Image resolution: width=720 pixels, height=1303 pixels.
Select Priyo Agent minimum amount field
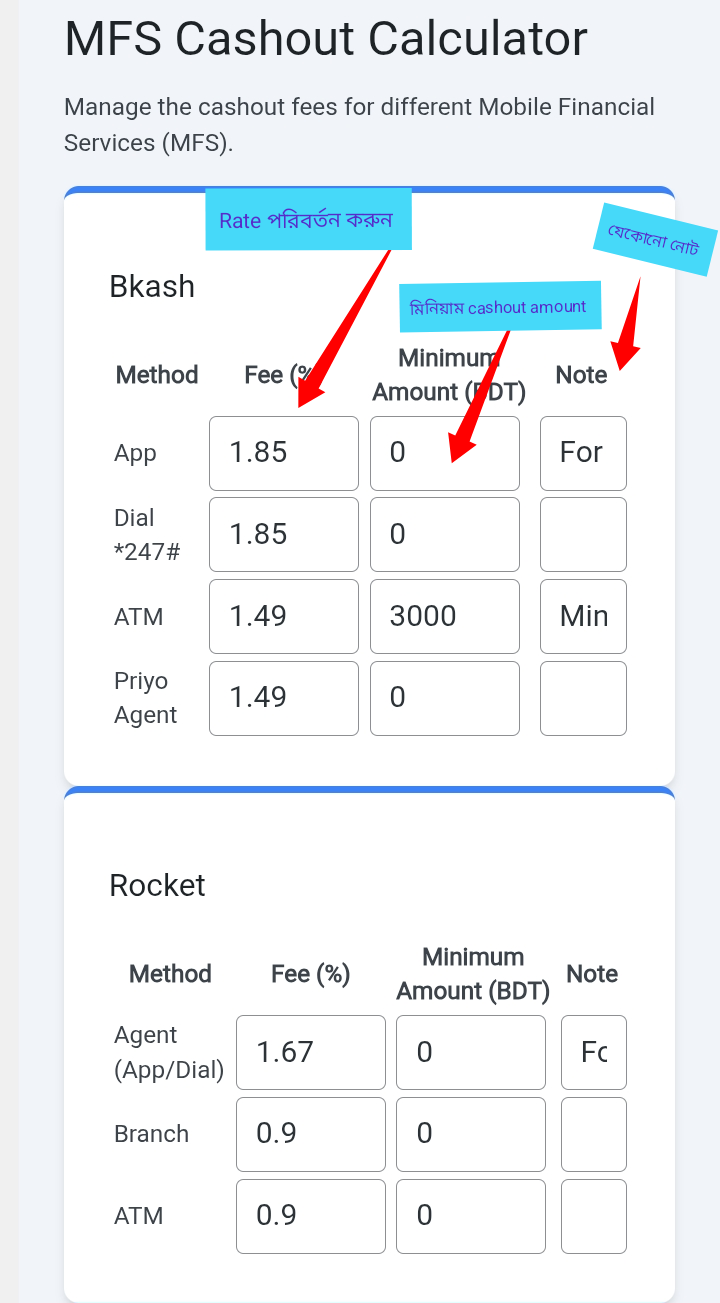click(x=444, y=698)
